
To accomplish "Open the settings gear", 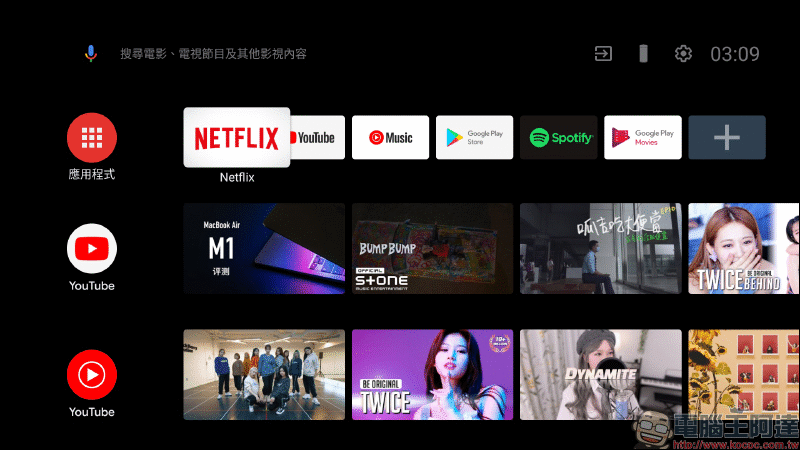I will tap(683, 53).
